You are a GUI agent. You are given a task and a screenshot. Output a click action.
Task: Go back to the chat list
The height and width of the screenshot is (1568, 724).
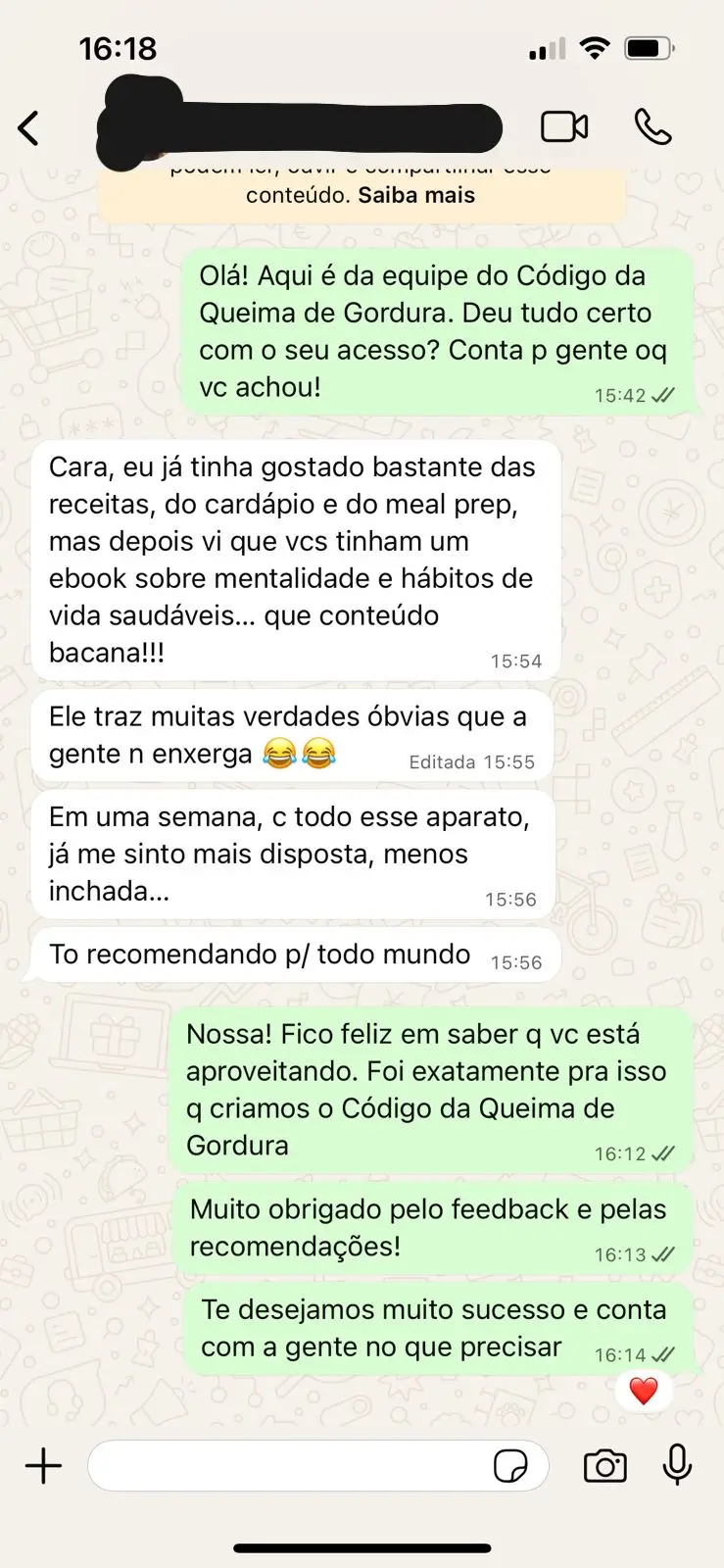(29, 127)
